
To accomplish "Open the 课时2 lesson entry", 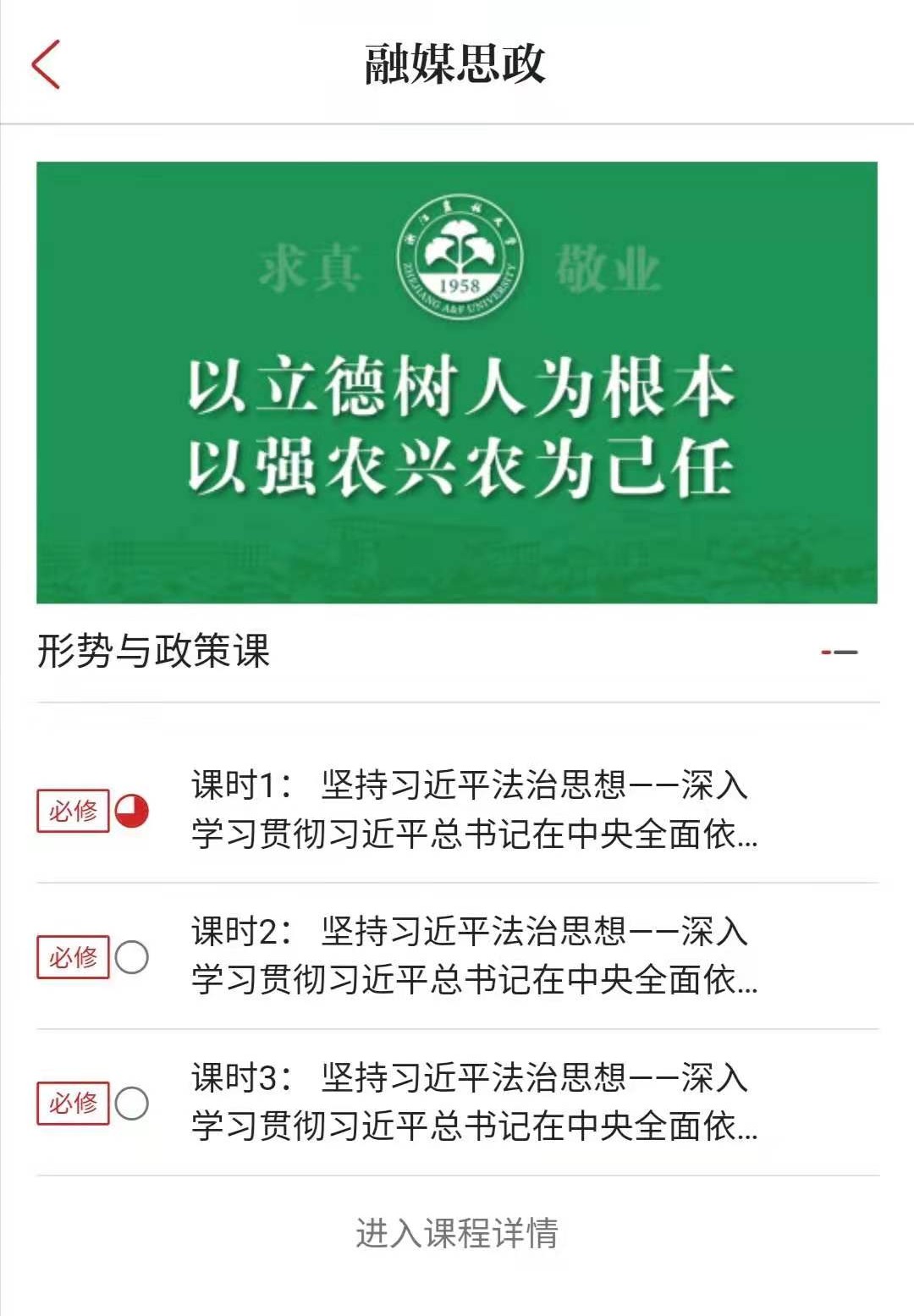I will 474,955.
